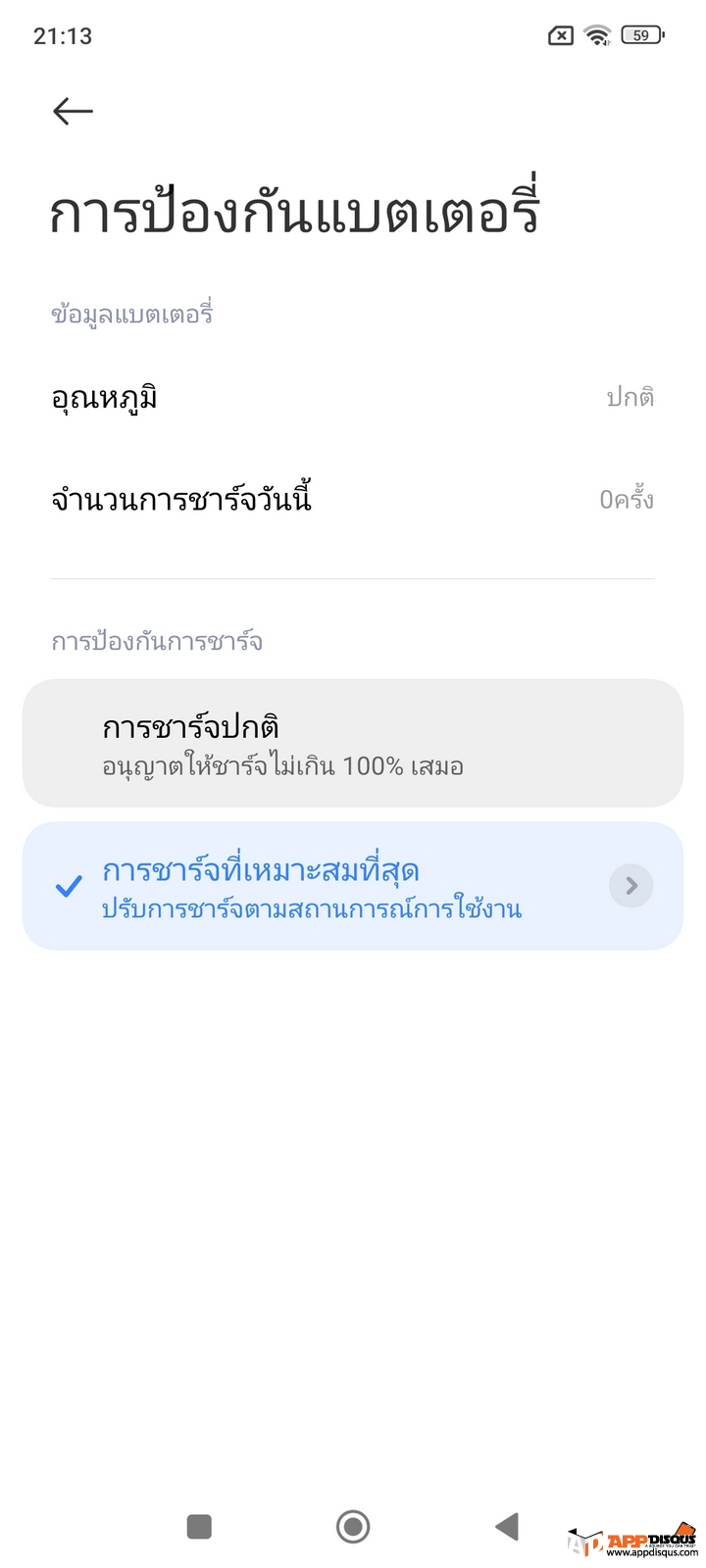The height and width of the screenshot is (1568, 706).
Task: Open optimized charging details chevron
Action: click(631, 886)
